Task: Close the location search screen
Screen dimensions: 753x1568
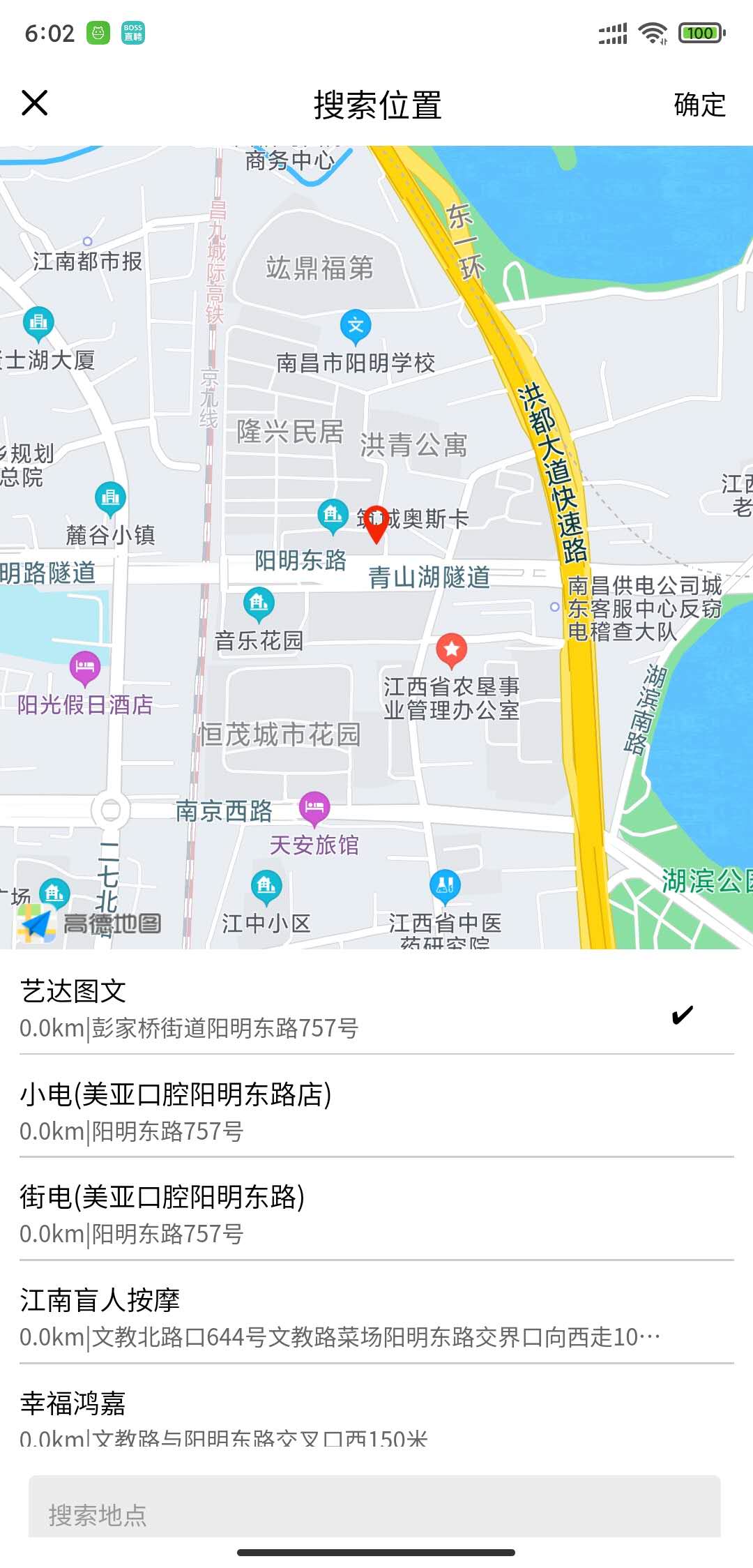Action: (34, 104)
